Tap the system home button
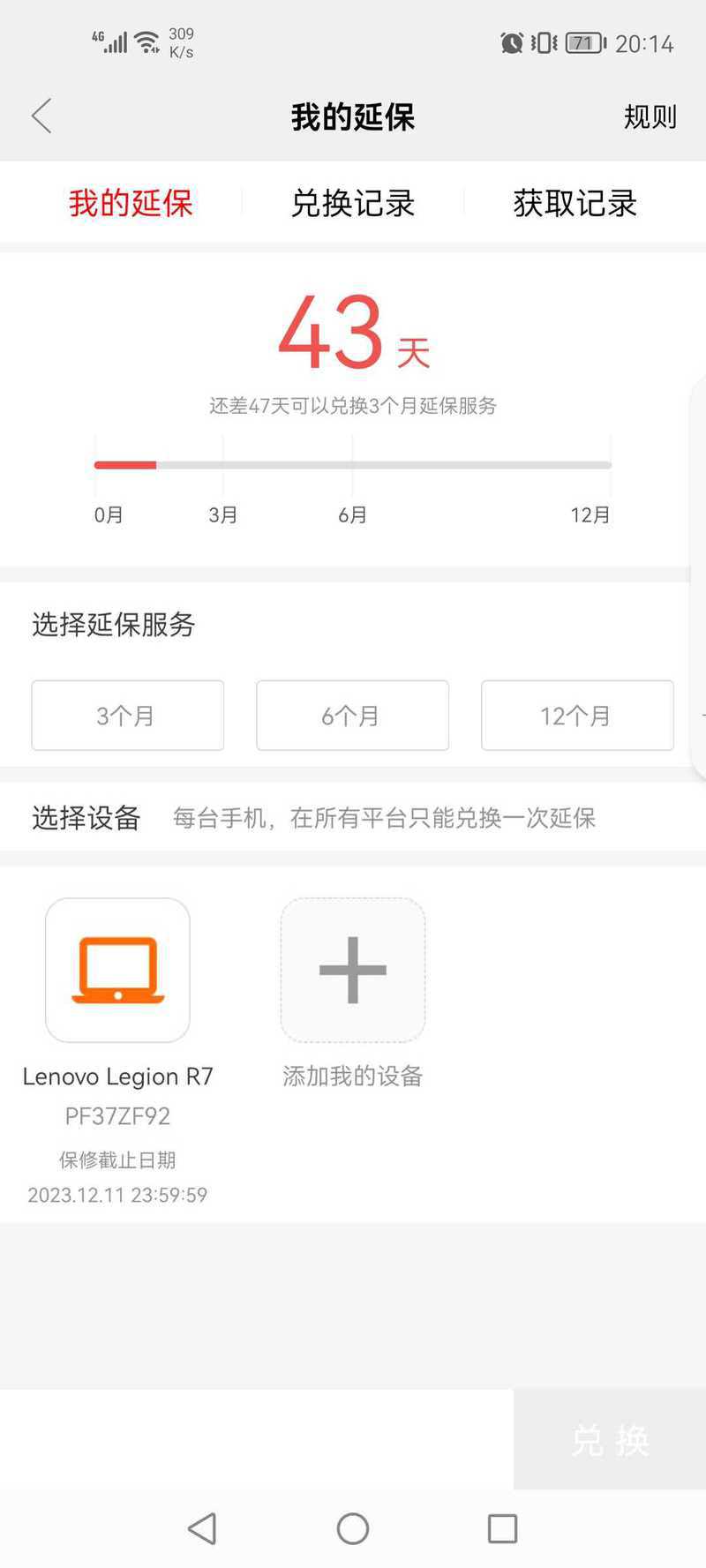 pos(353,1528)
